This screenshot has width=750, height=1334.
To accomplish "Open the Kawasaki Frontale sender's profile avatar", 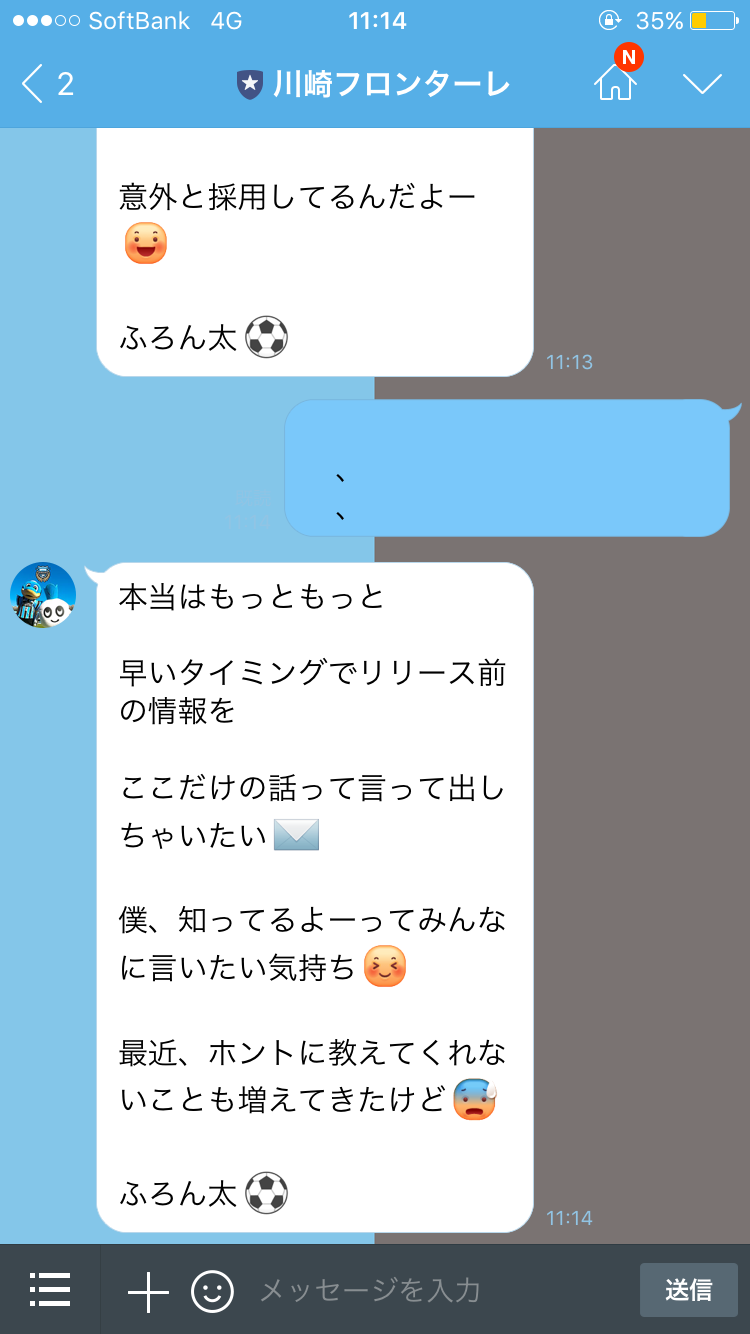I will pos(43,595).
